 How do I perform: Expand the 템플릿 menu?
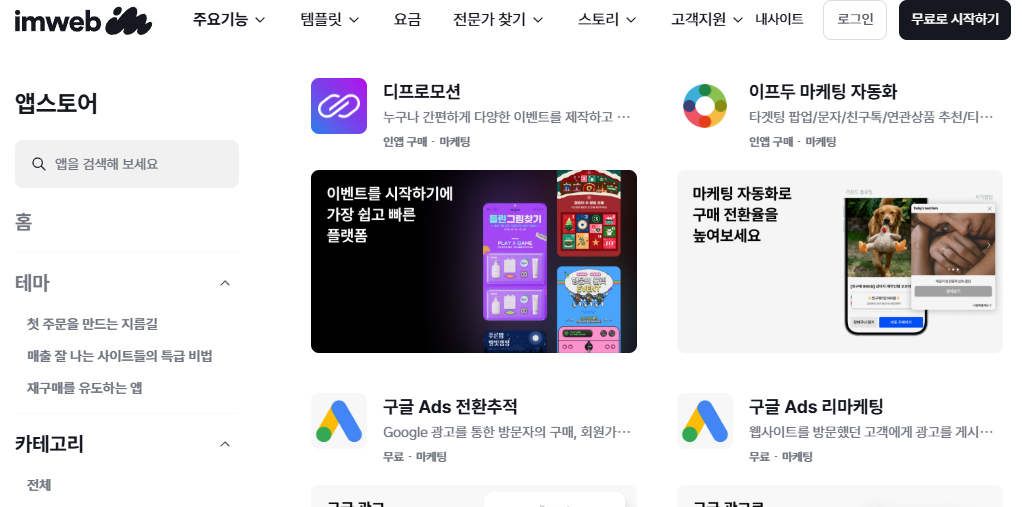point(329,19)
